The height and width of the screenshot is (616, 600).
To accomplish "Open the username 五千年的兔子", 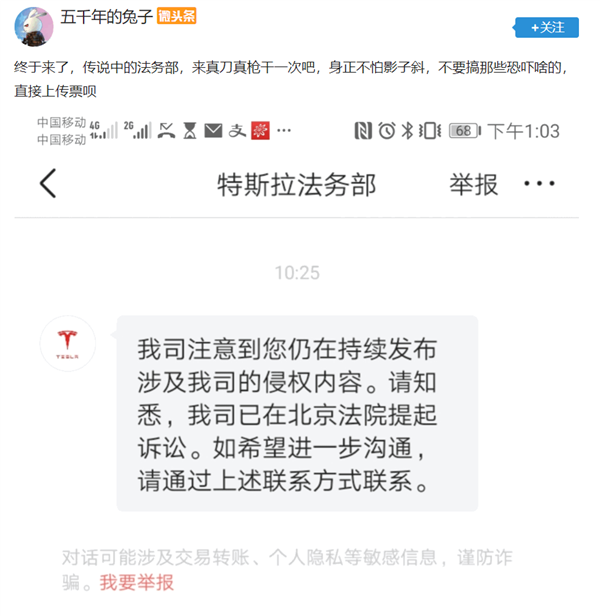I will [107, 17].
